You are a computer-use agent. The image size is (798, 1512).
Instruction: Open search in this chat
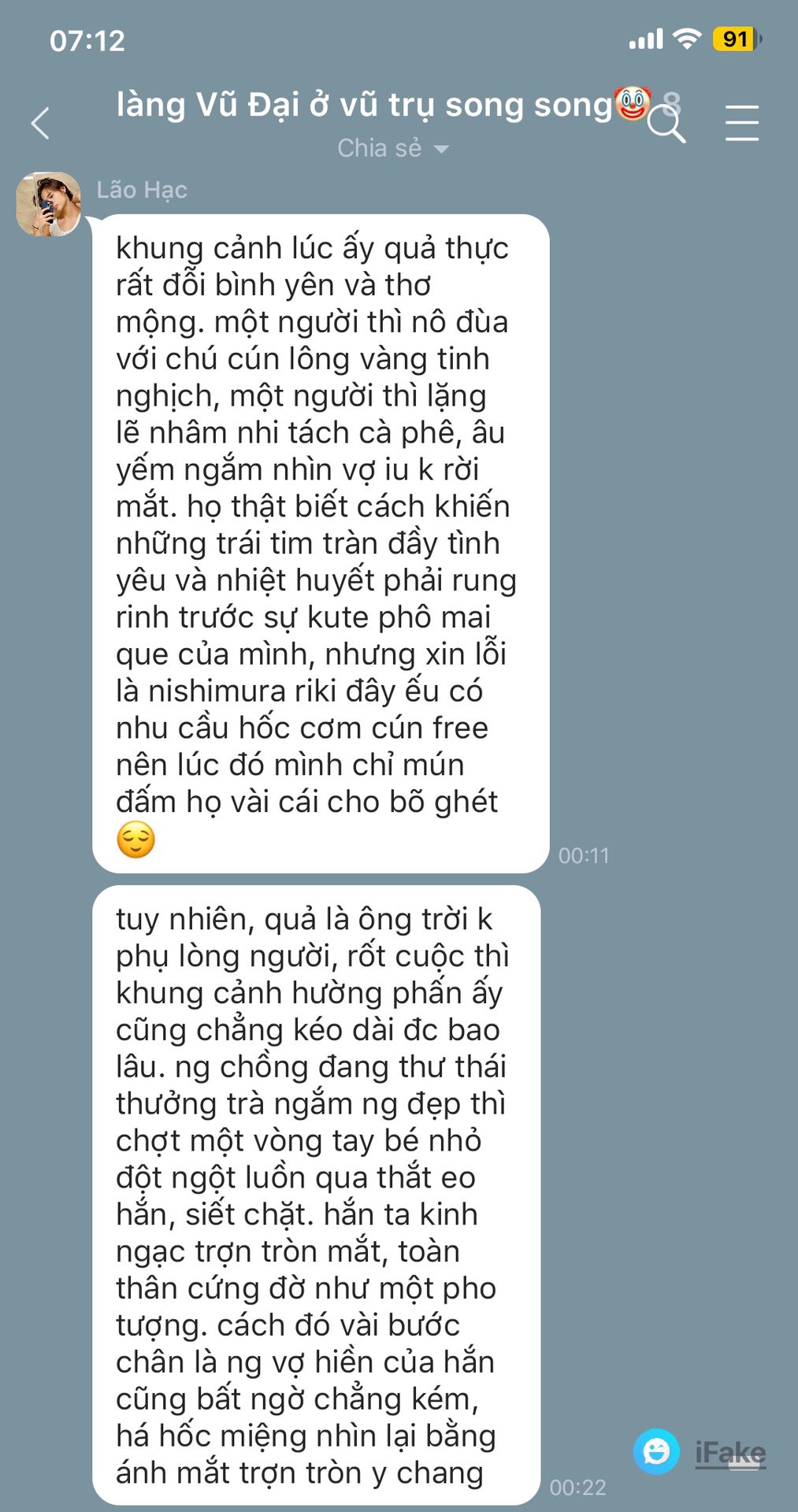(x=666, y=124)
